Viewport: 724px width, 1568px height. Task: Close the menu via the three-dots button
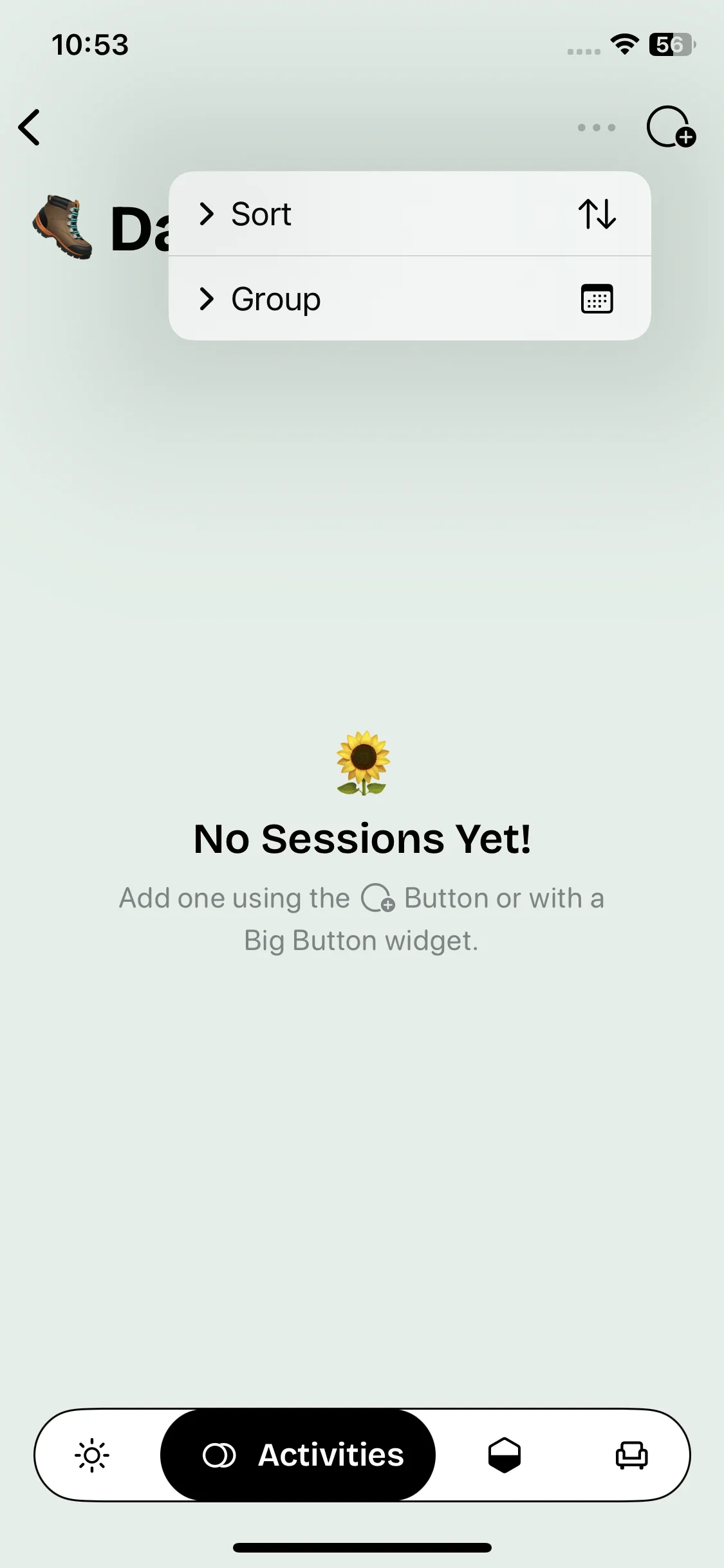click(x=596, y=127)
